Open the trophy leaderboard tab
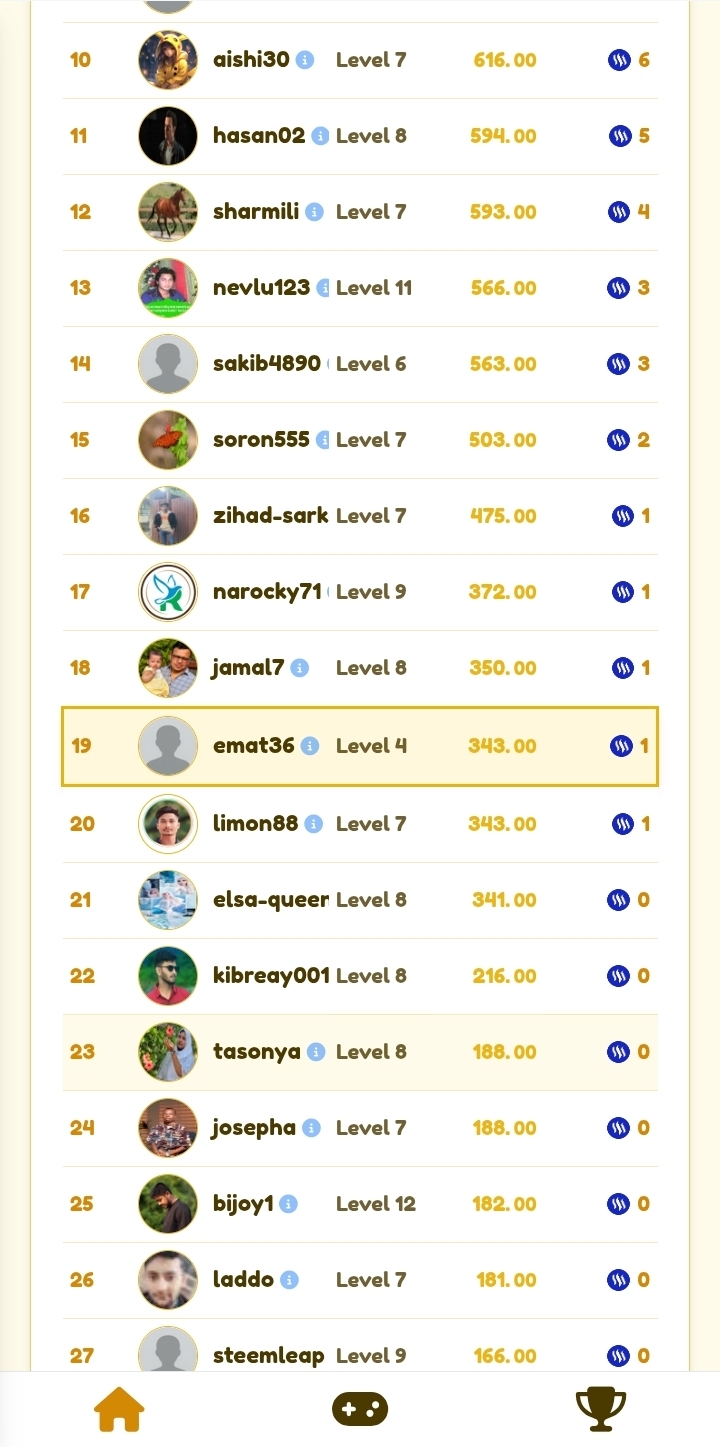 (x=601, y=1409)
